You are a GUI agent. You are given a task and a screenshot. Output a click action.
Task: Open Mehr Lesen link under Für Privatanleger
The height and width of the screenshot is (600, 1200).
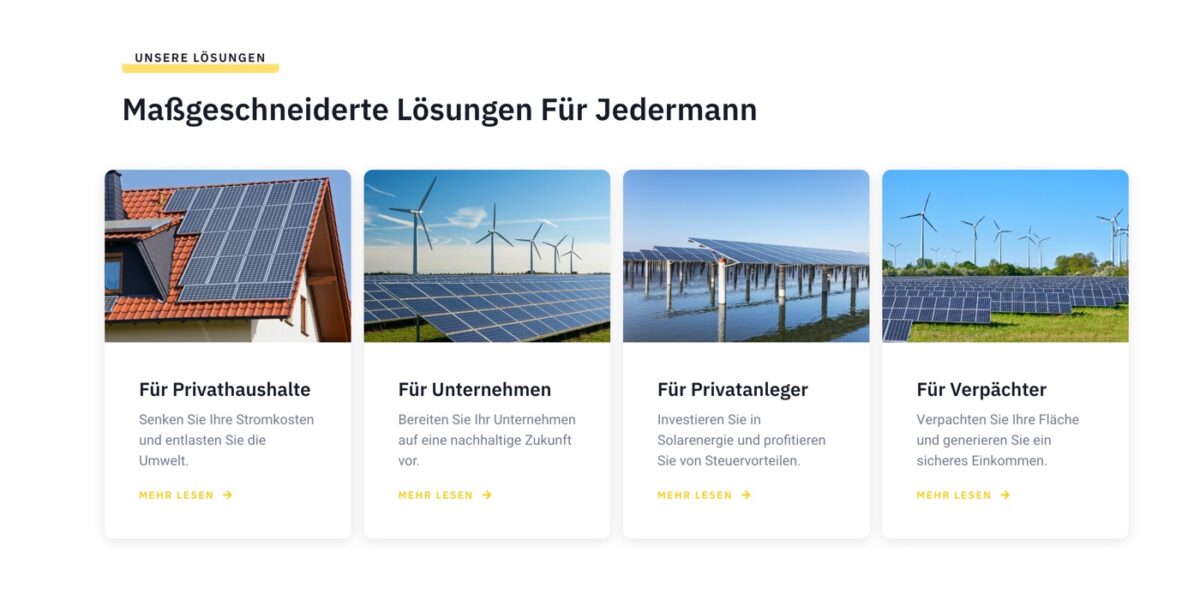pos(703,495)
